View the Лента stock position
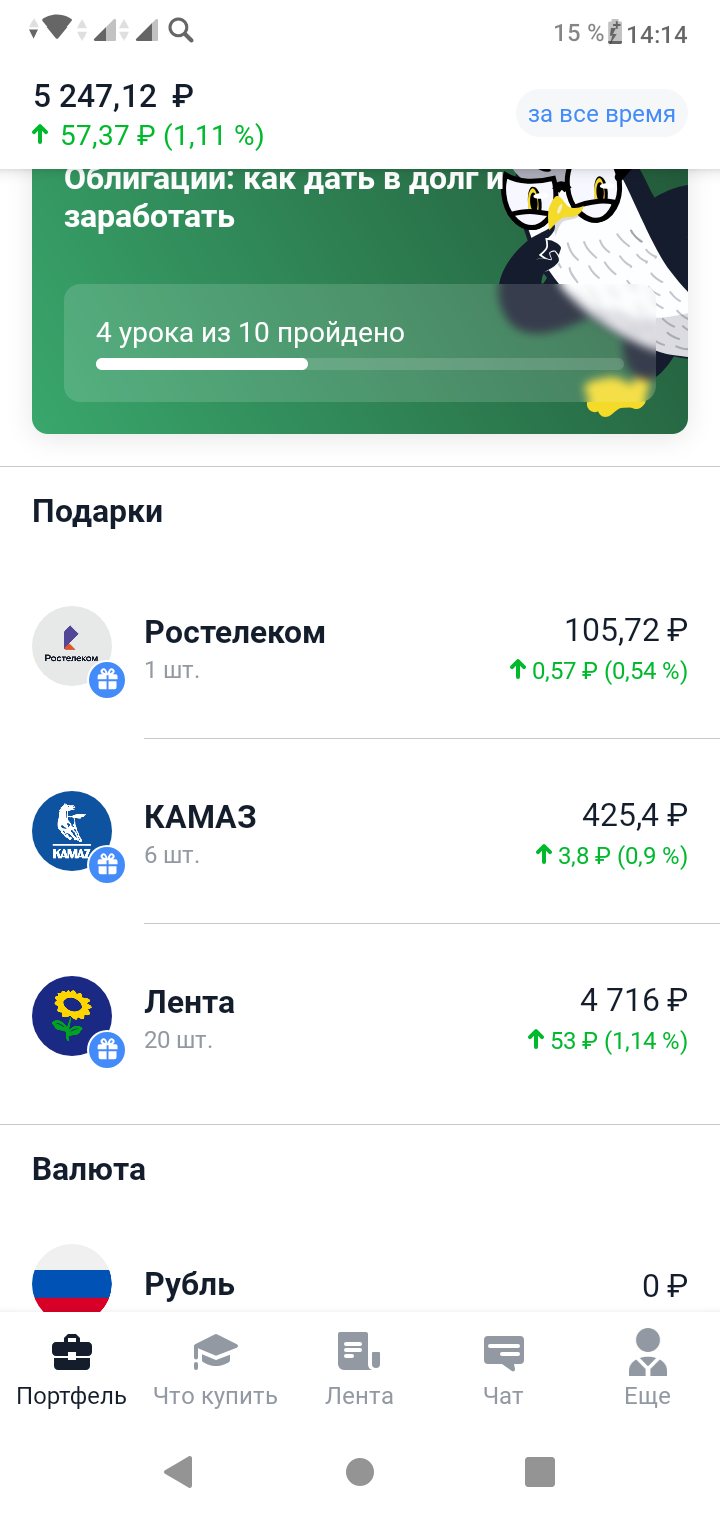Image resolution: width=720 pixels, height=1520 pixels. tap(360, 1017)
